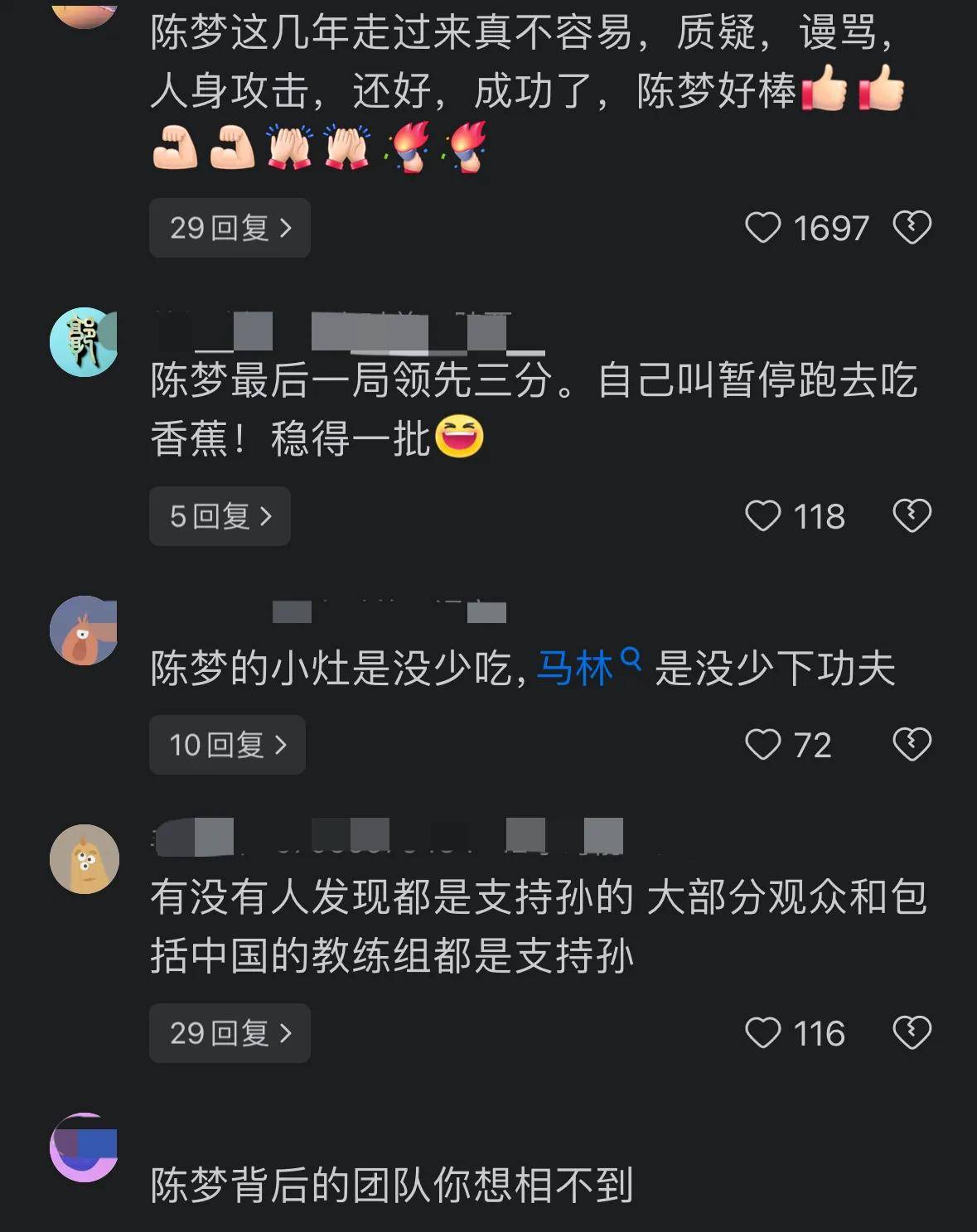This screenshot has height=1232, width=977.
Task: Expand 29 replies under the top comment
Action: coord(230,228)
